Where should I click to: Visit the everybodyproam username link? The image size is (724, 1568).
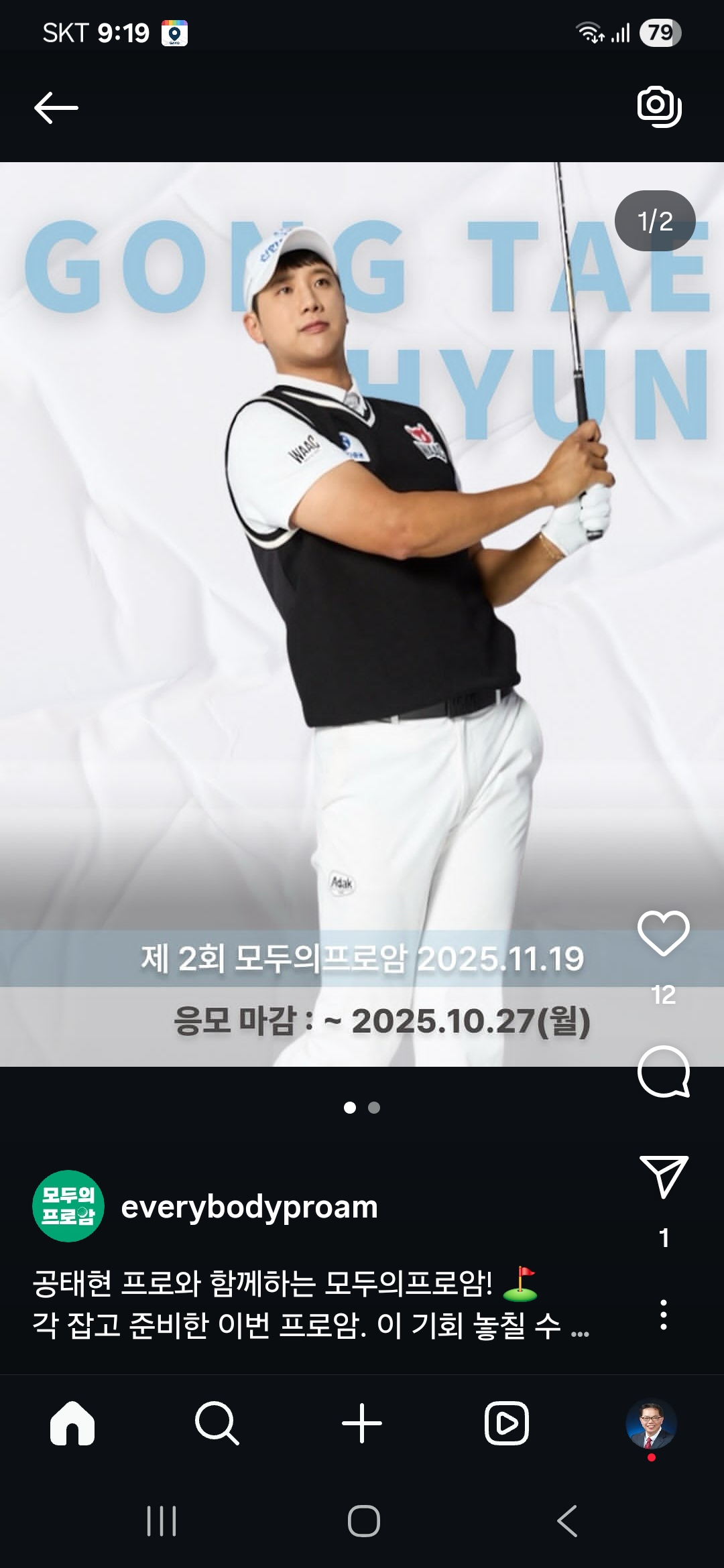pyautogui.click(x=249, y=1207)
